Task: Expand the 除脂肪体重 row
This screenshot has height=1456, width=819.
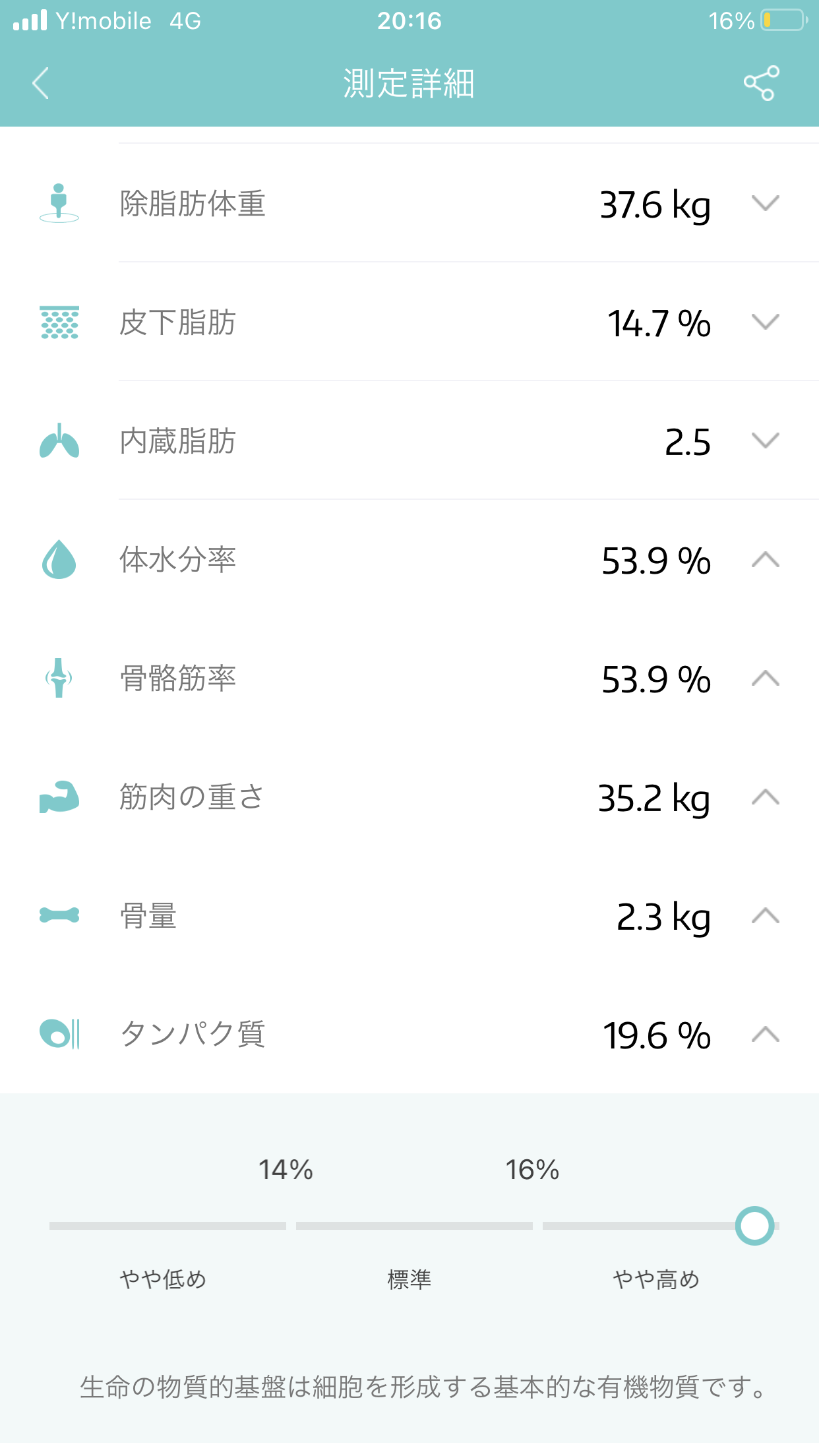Action: click(x=765, y=203)
